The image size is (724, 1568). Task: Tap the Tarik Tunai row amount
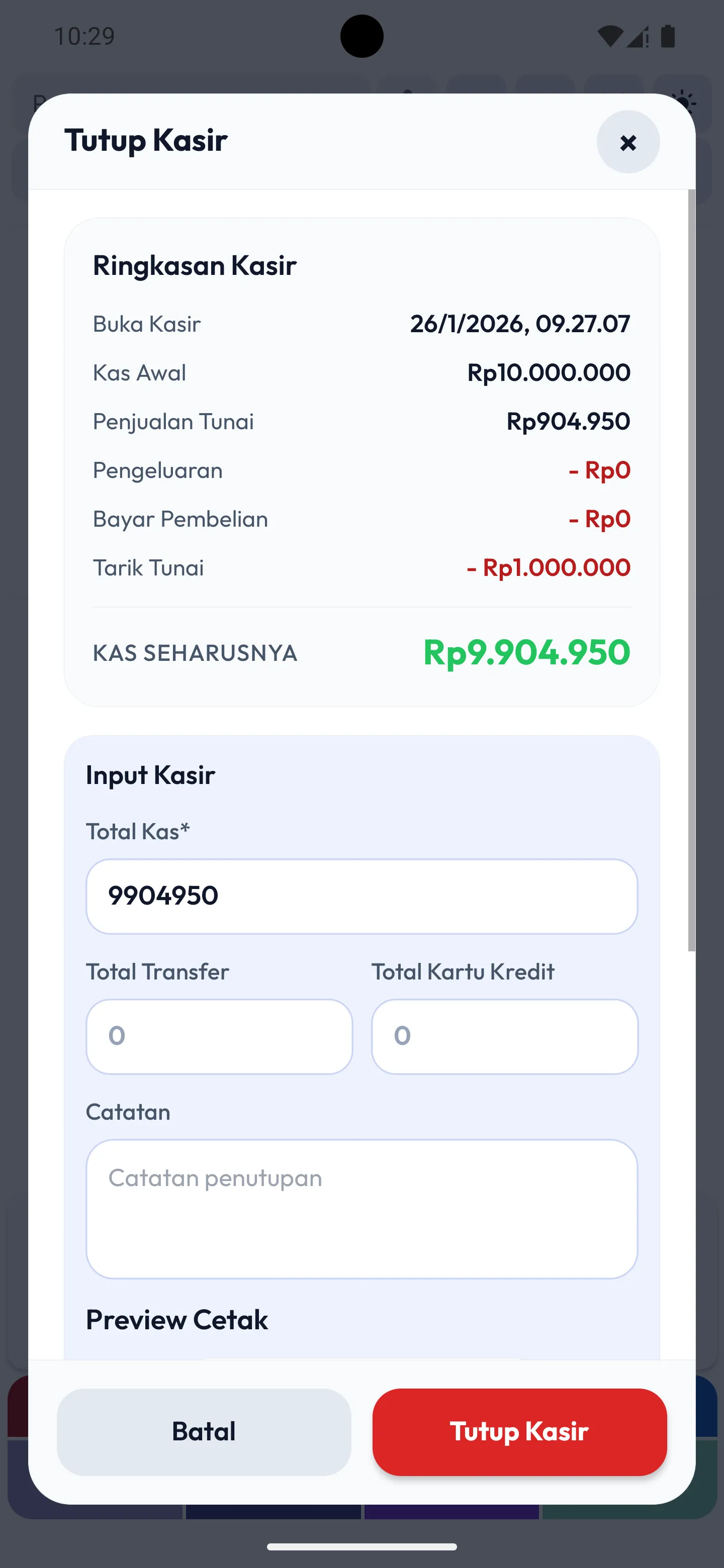pos(548,567)
